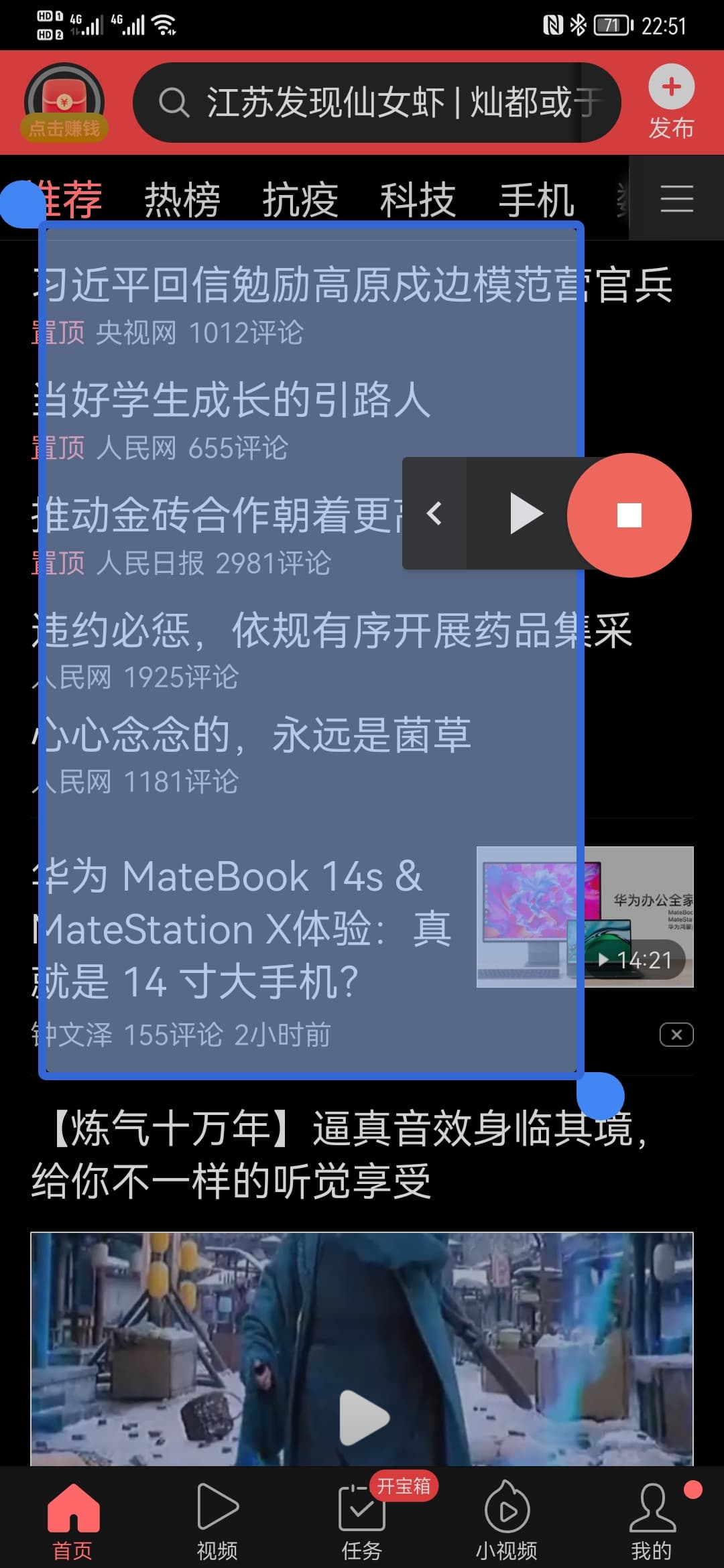Viewport: 724px width, 1568px height.
Task: Collapse the floating toolbar with the left arrow
Action: (x=434, y=514)
